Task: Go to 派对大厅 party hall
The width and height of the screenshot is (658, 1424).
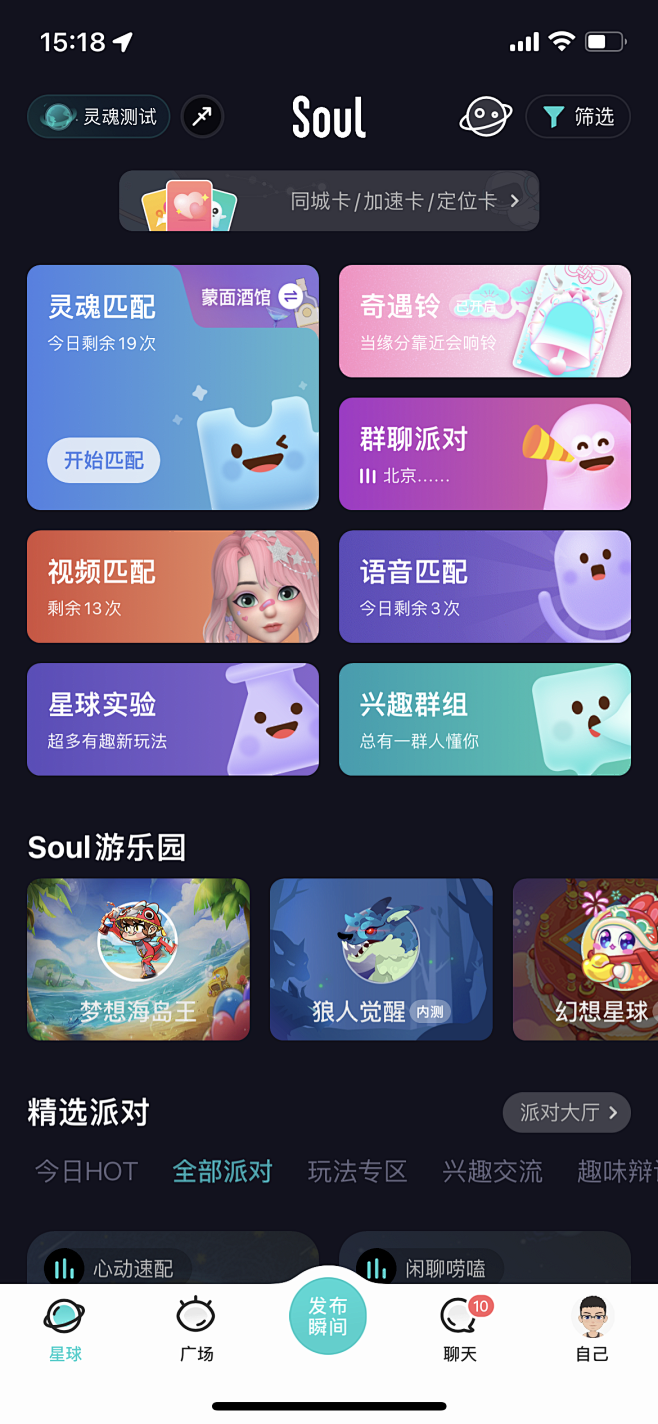Action: tap(567, 1112)
